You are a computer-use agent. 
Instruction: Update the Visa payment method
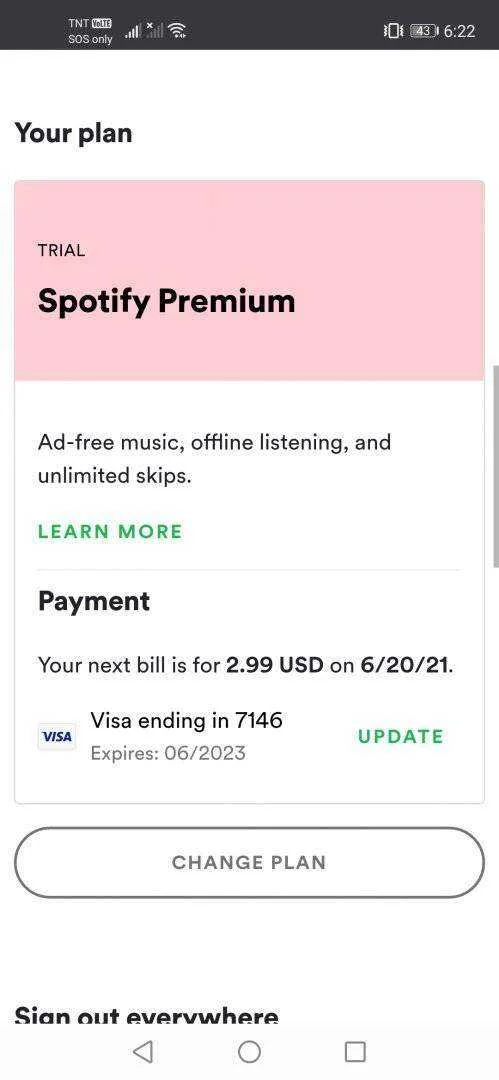tap(400, 736)
